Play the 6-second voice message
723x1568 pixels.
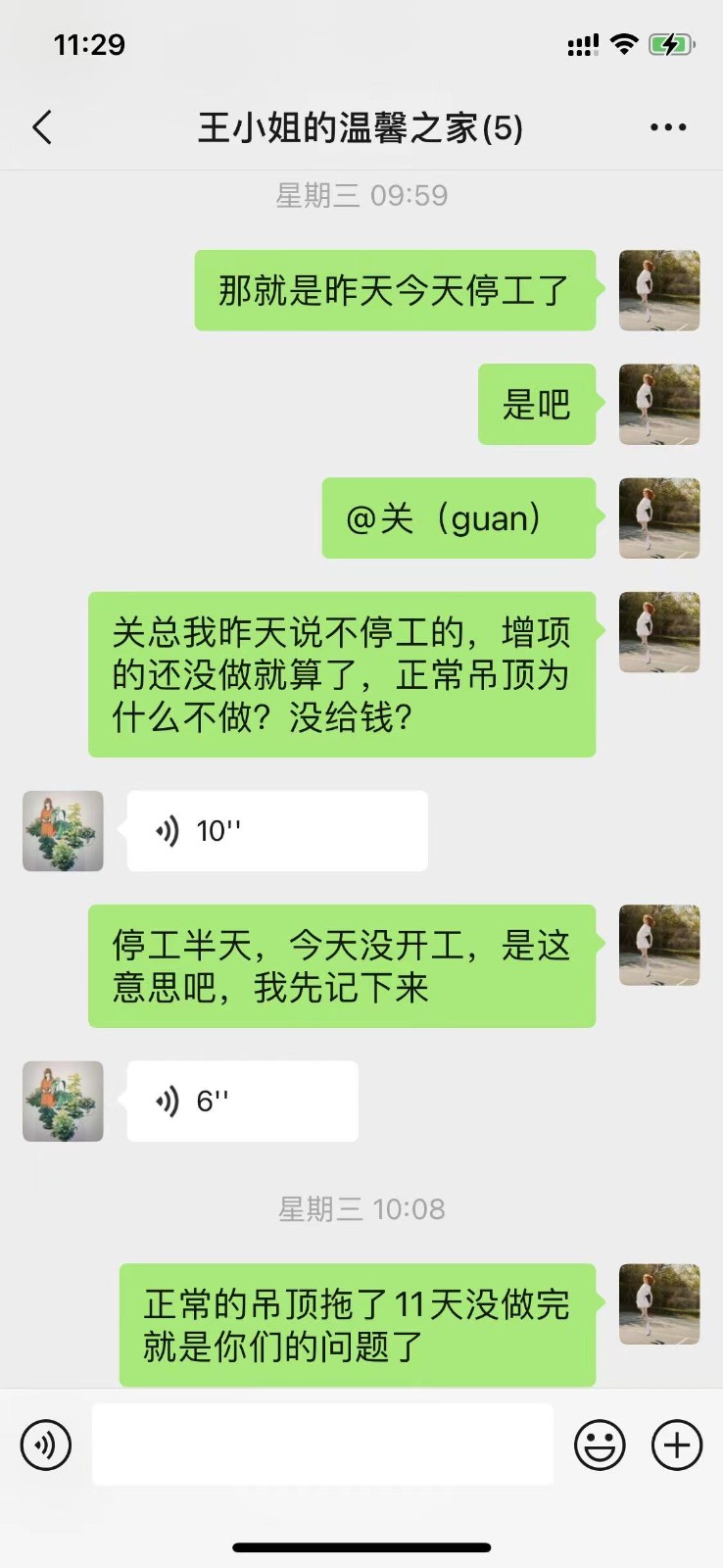[x=242, y=1101]
